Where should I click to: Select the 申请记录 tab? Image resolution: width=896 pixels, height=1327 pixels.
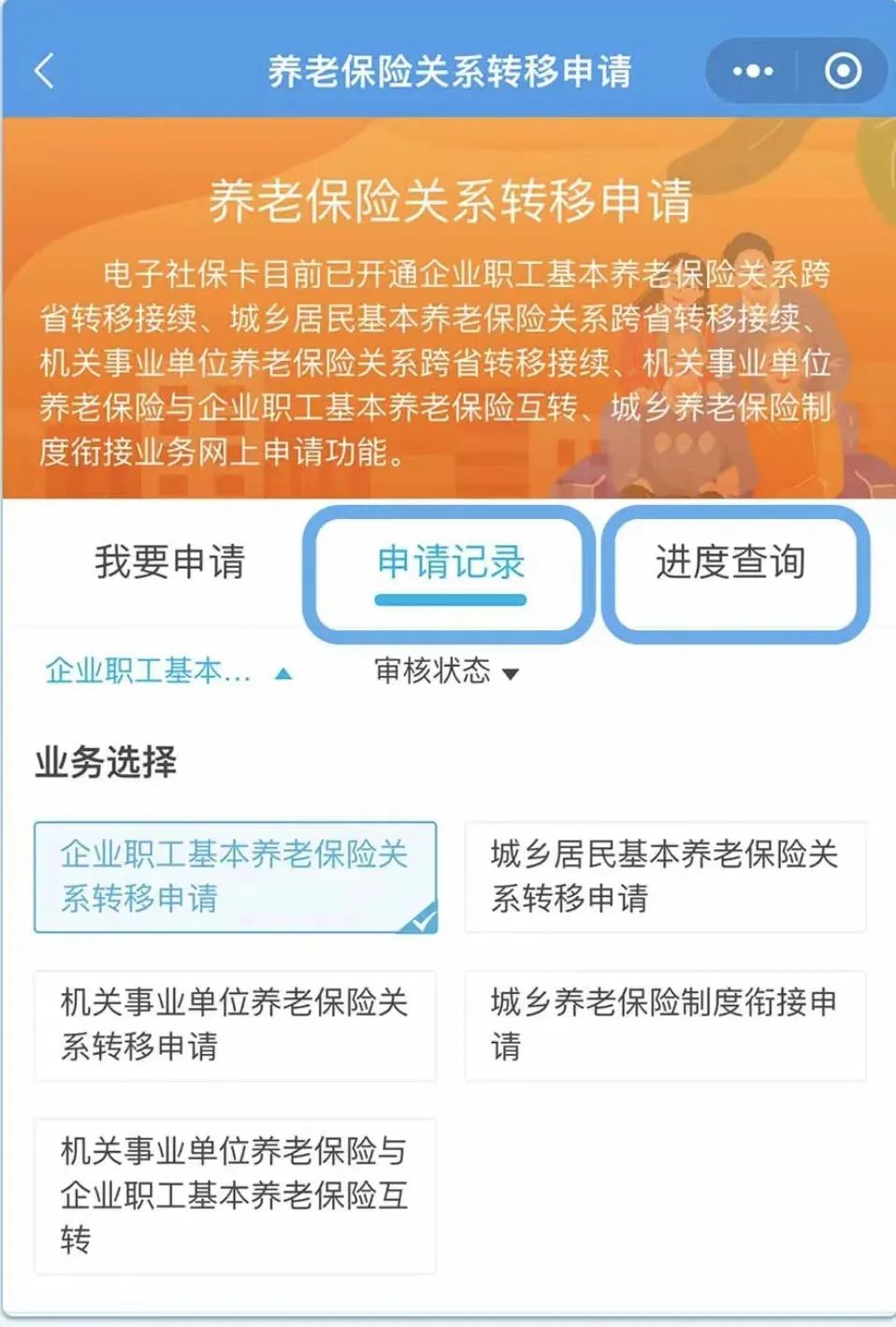click(450, 564)
